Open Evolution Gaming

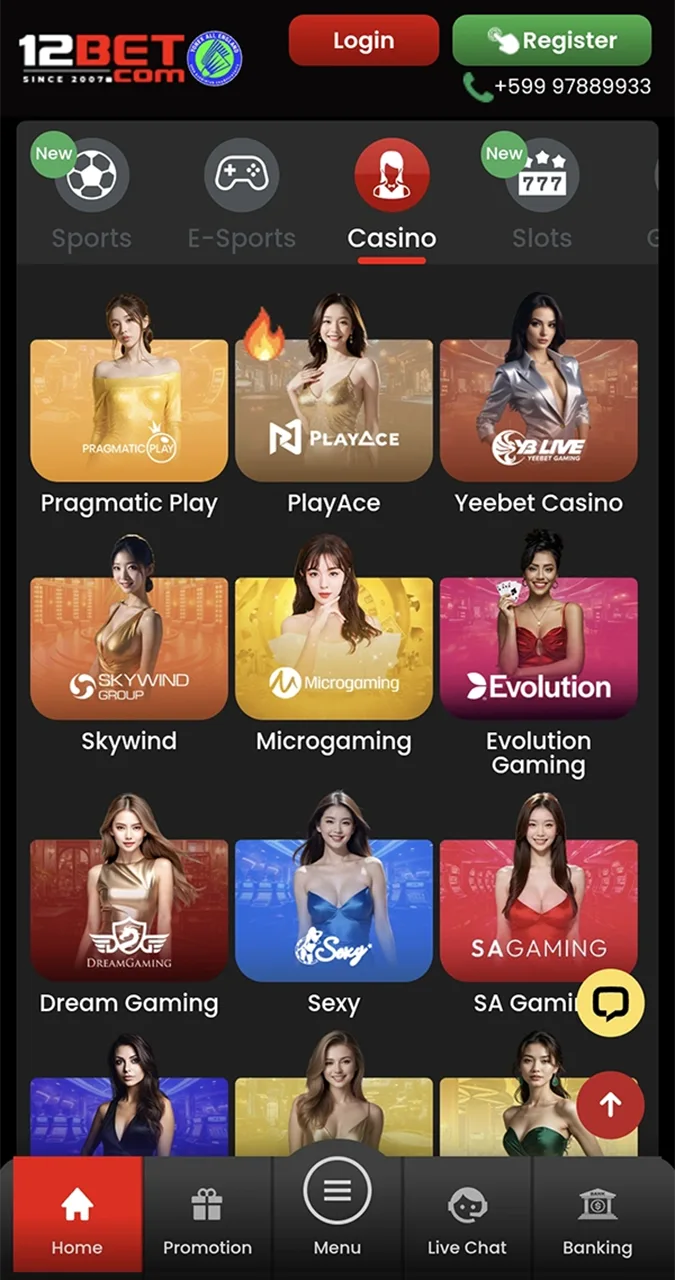[x=539, y=655]
